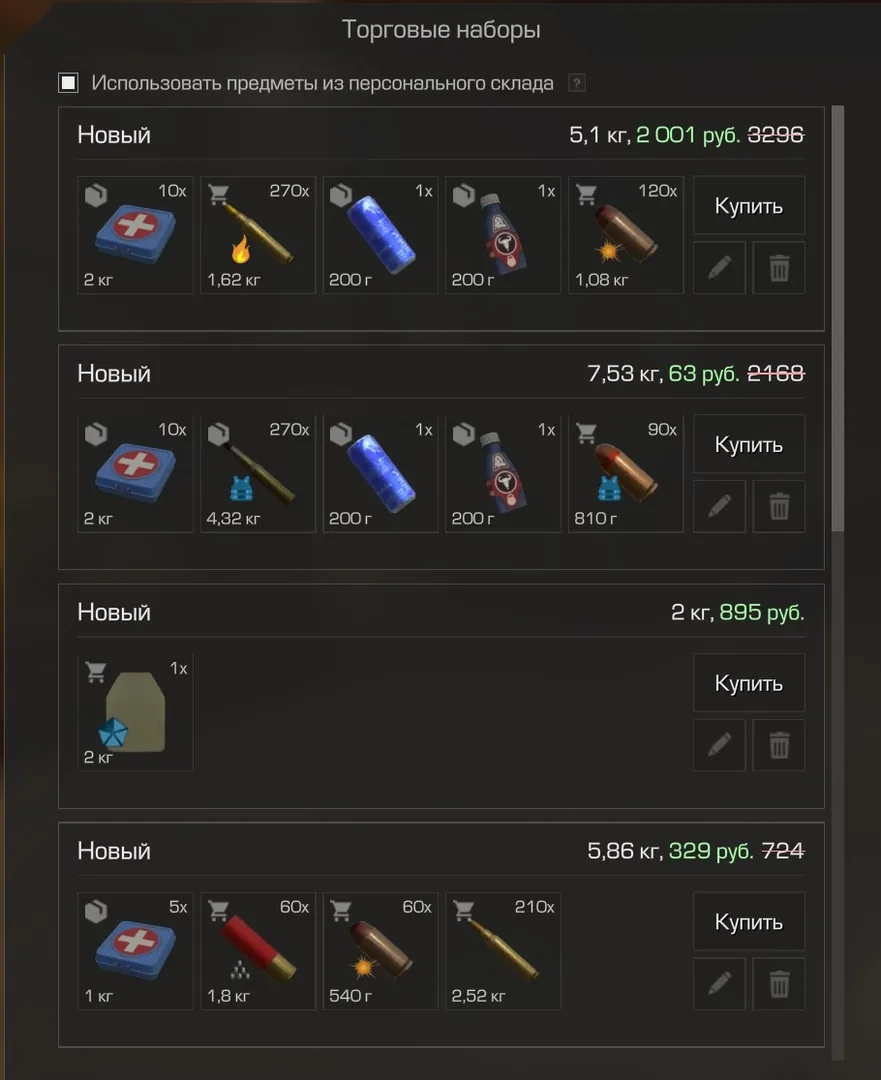The width and height of the screenshot is (881, 1080).
Task: Edit the 895 руб. trade set
Action: 719,745
